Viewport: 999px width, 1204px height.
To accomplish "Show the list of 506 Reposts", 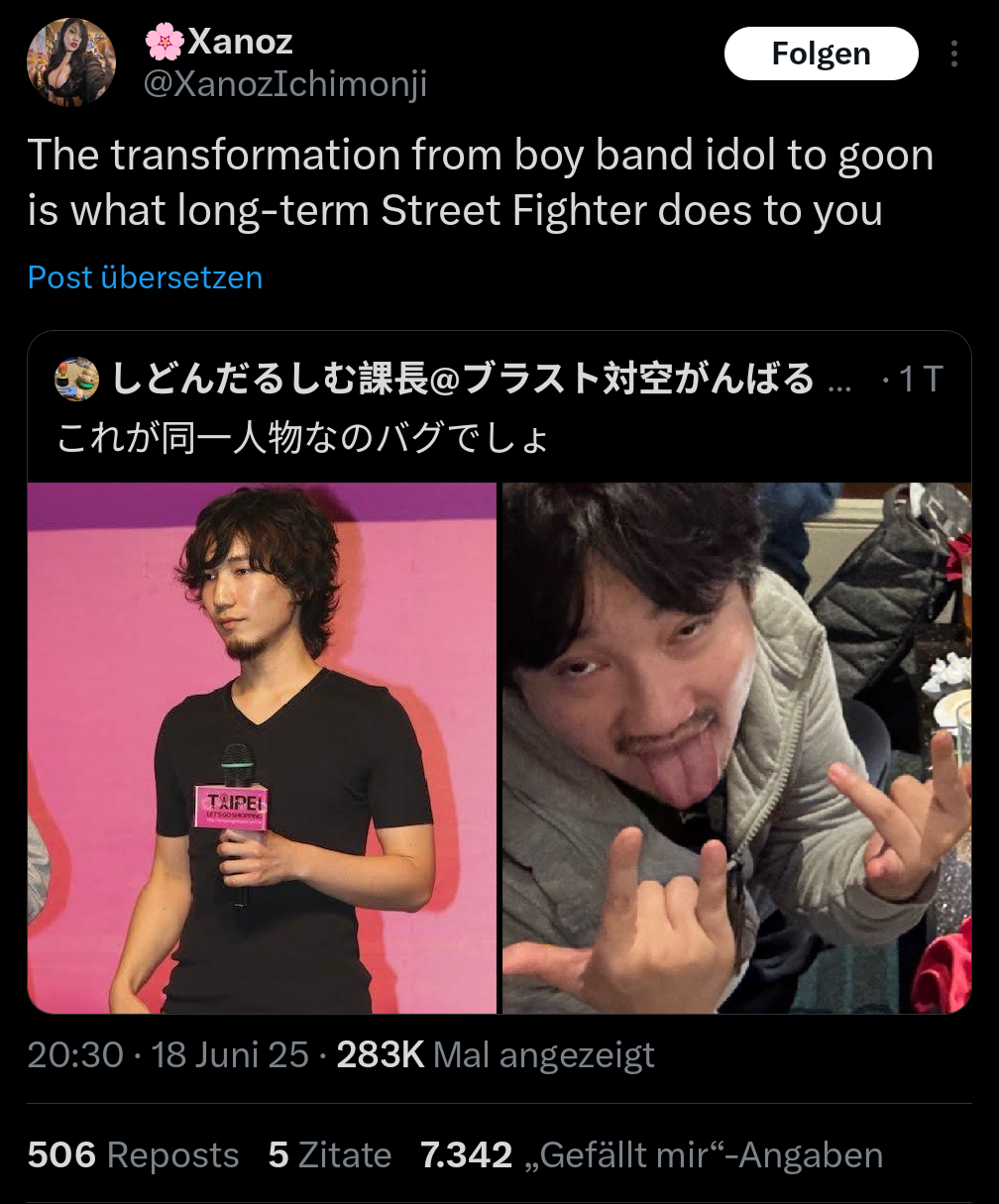I will [x=133, y=1155].
